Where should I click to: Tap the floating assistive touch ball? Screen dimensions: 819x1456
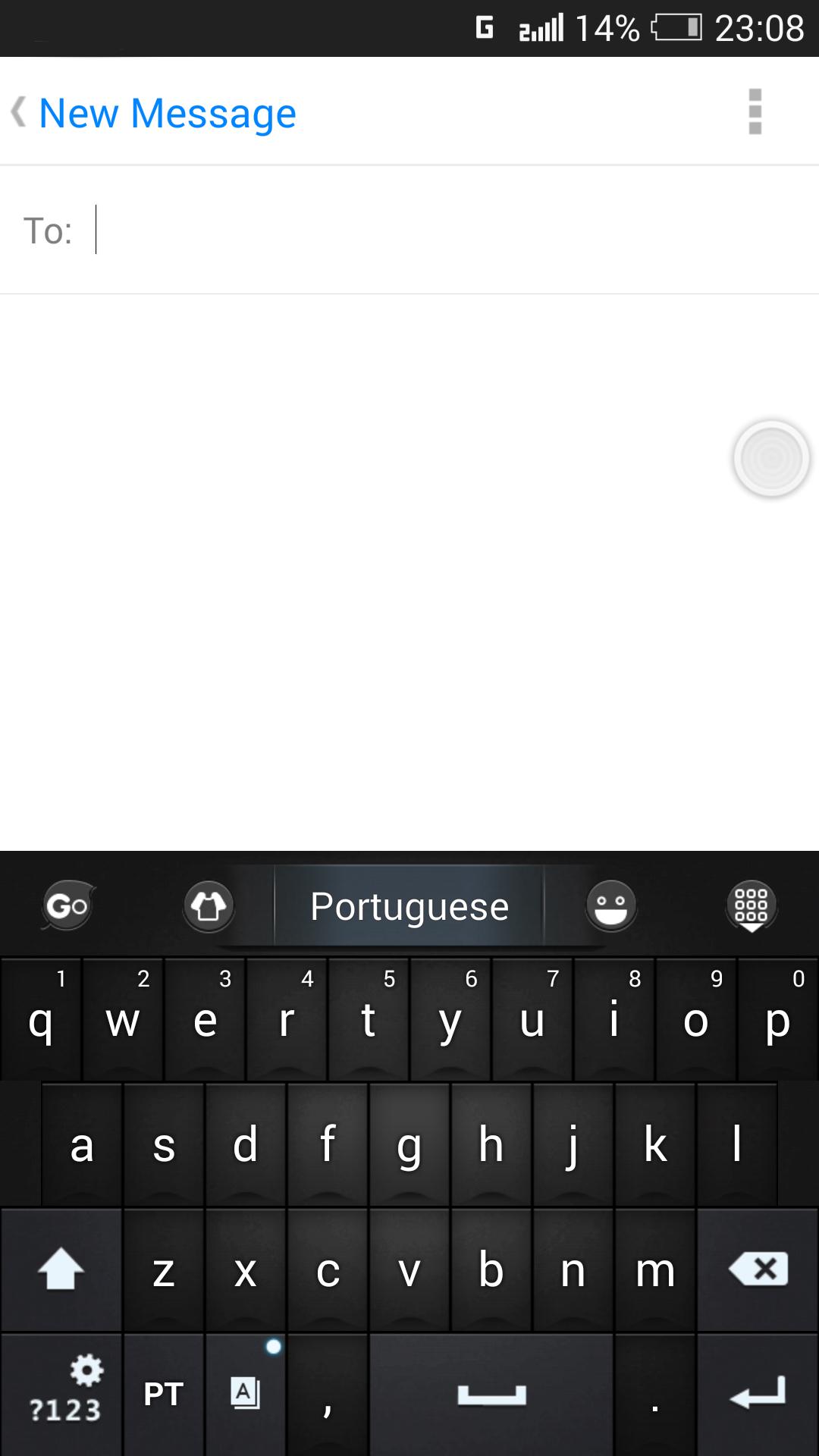tap(770, 458)
